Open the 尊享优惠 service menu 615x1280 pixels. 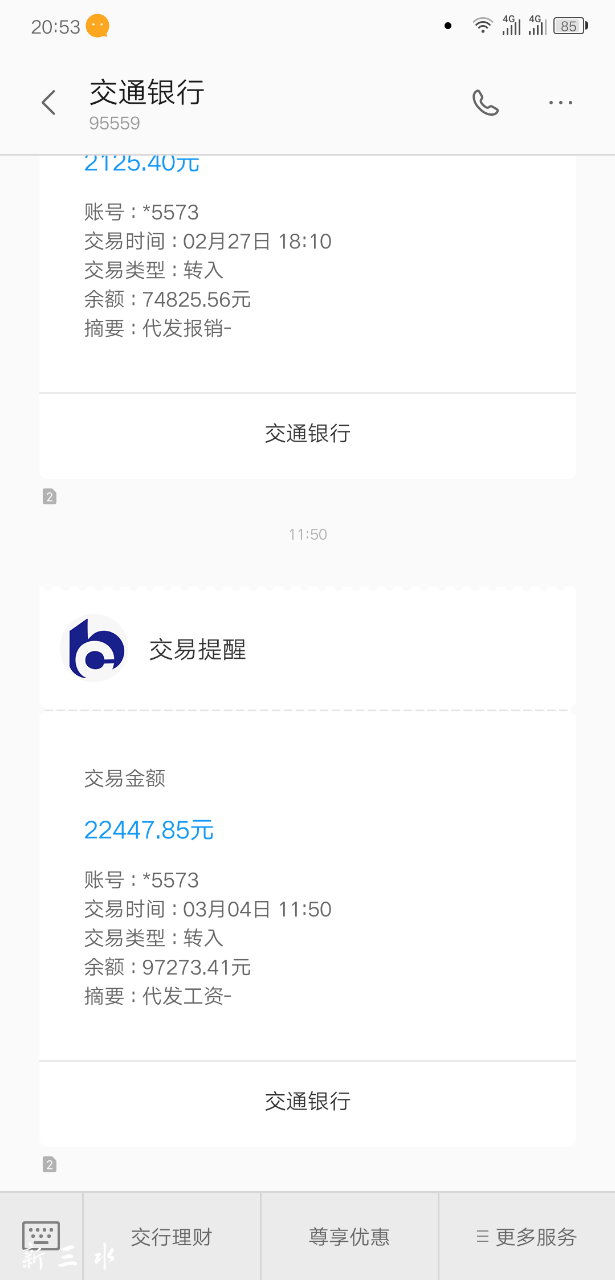[x=349, y=1237]
